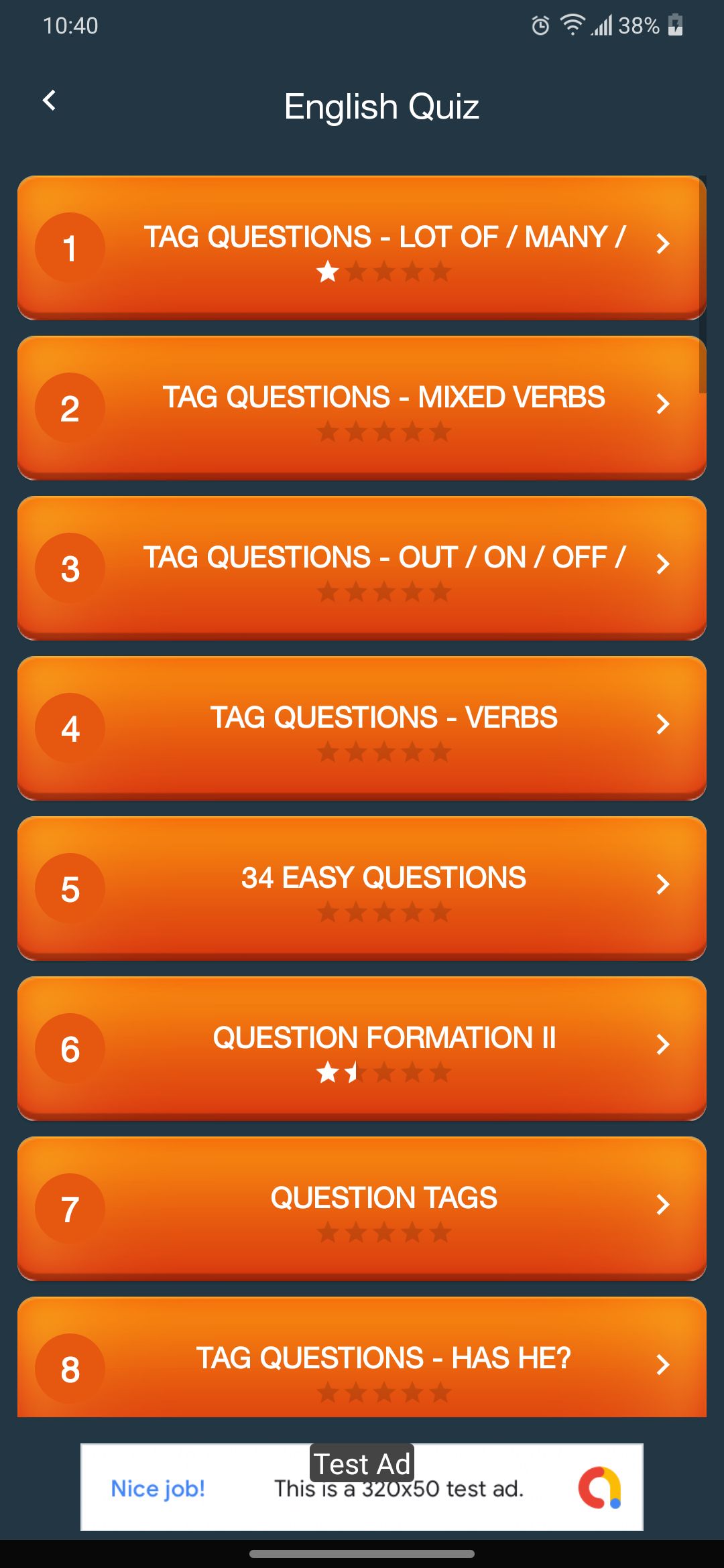Screen dimensions: 724x1568
Task: Start Tag Questions - Mixed Verbs quiz
Action: pyautogui.click(x=362, y=407)
